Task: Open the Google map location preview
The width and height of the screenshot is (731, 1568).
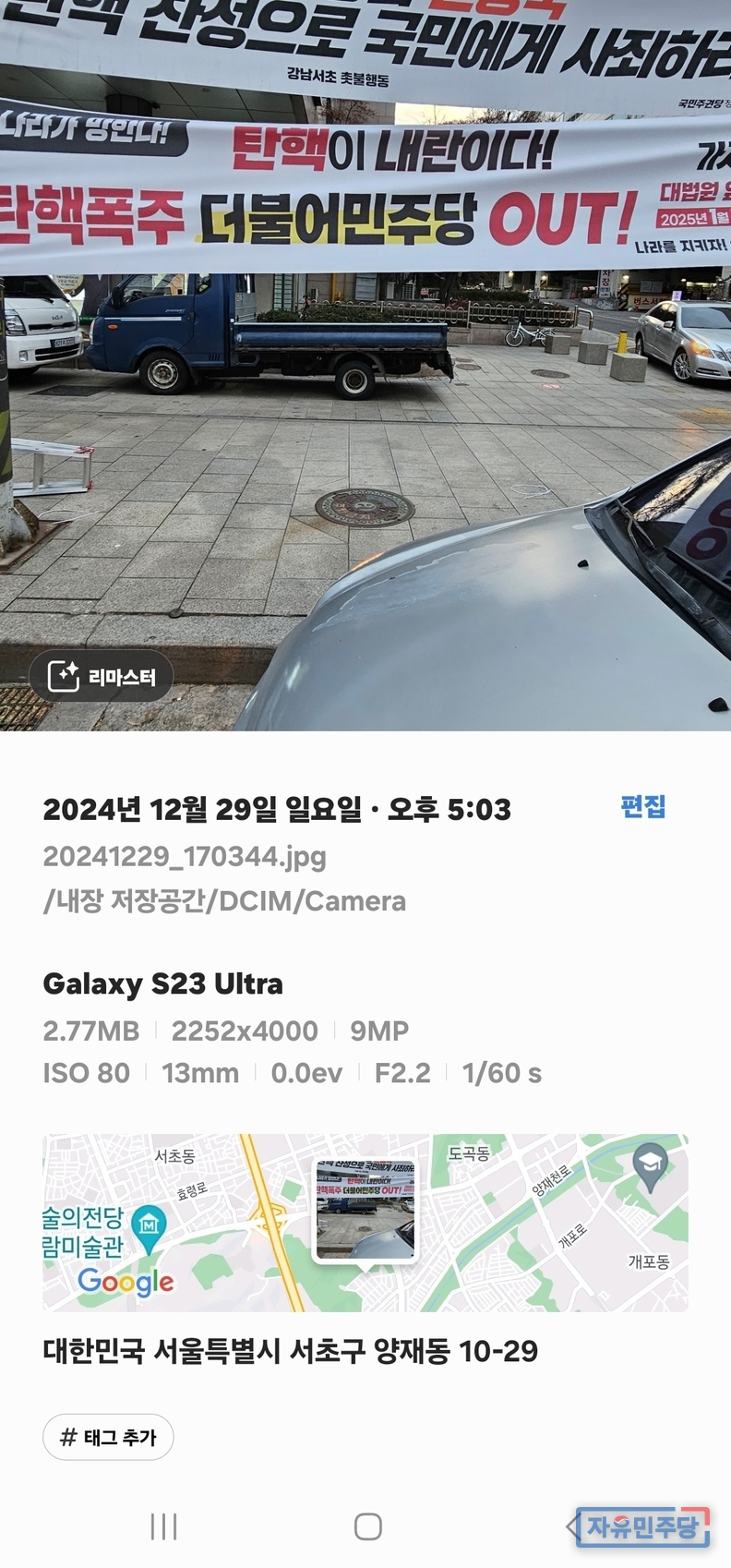Action: tap(365, 1222)
